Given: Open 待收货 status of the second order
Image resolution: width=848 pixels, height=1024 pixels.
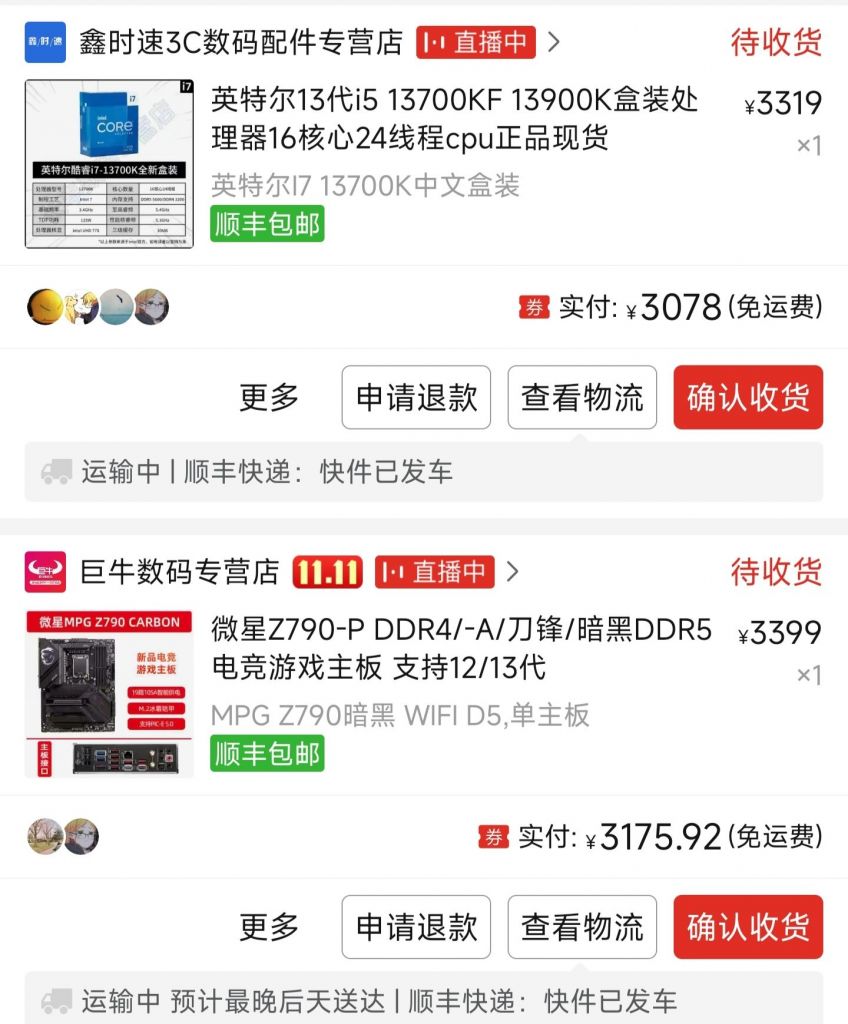Looking at the screenshot, I should 779,572.
